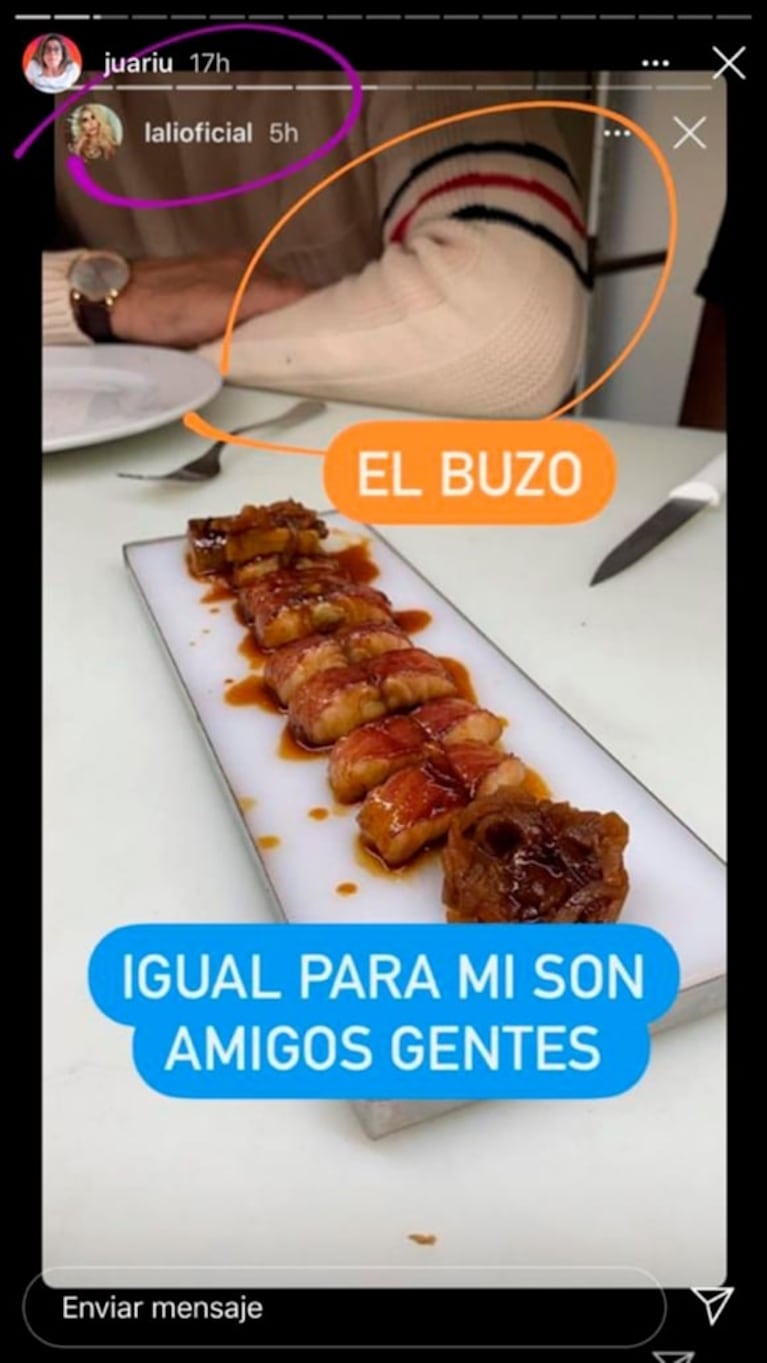Open juariu's profile picture
This screenshot has height=1363, width=767.
coord(52,63)
